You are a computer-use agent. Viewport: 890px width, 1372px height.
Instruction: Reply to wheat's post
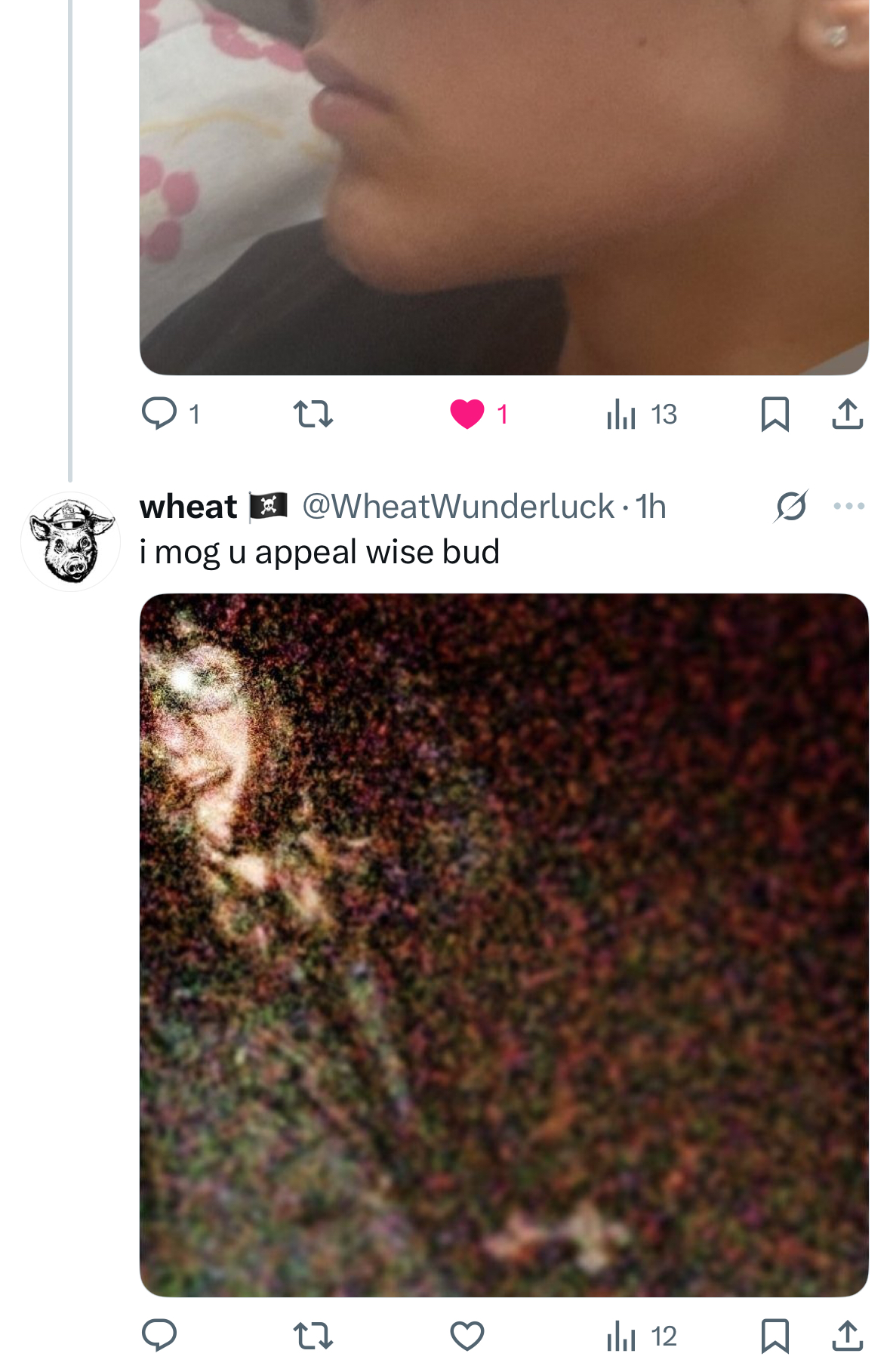click(x=159, y=1336)
